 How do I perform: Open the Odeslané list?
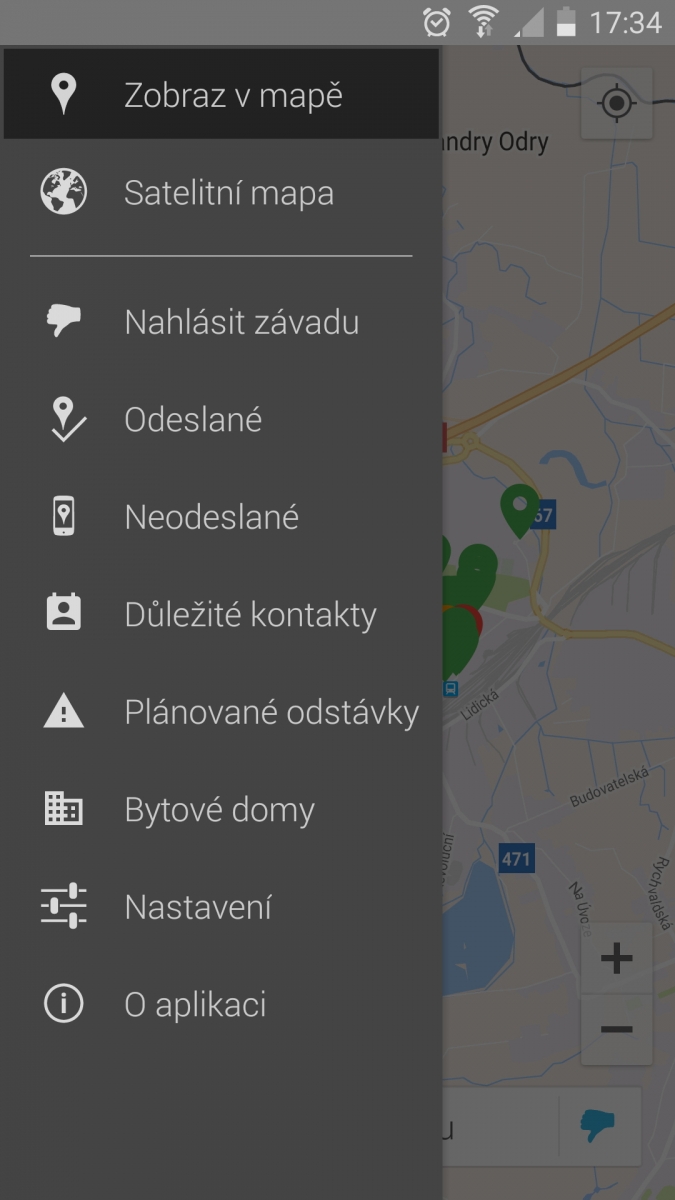(221, 419)
